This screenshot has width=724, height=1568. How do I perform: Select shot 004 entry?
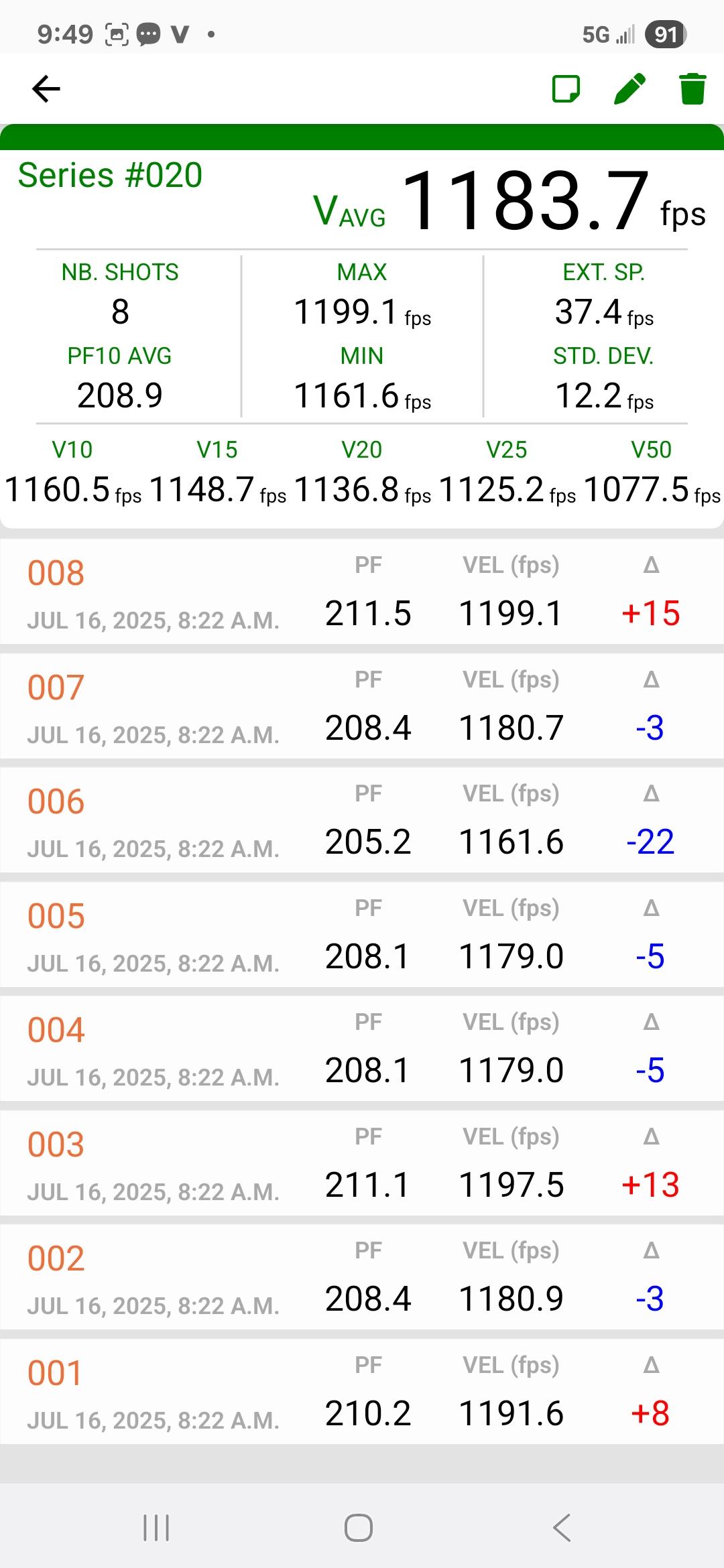point(362,1049)
